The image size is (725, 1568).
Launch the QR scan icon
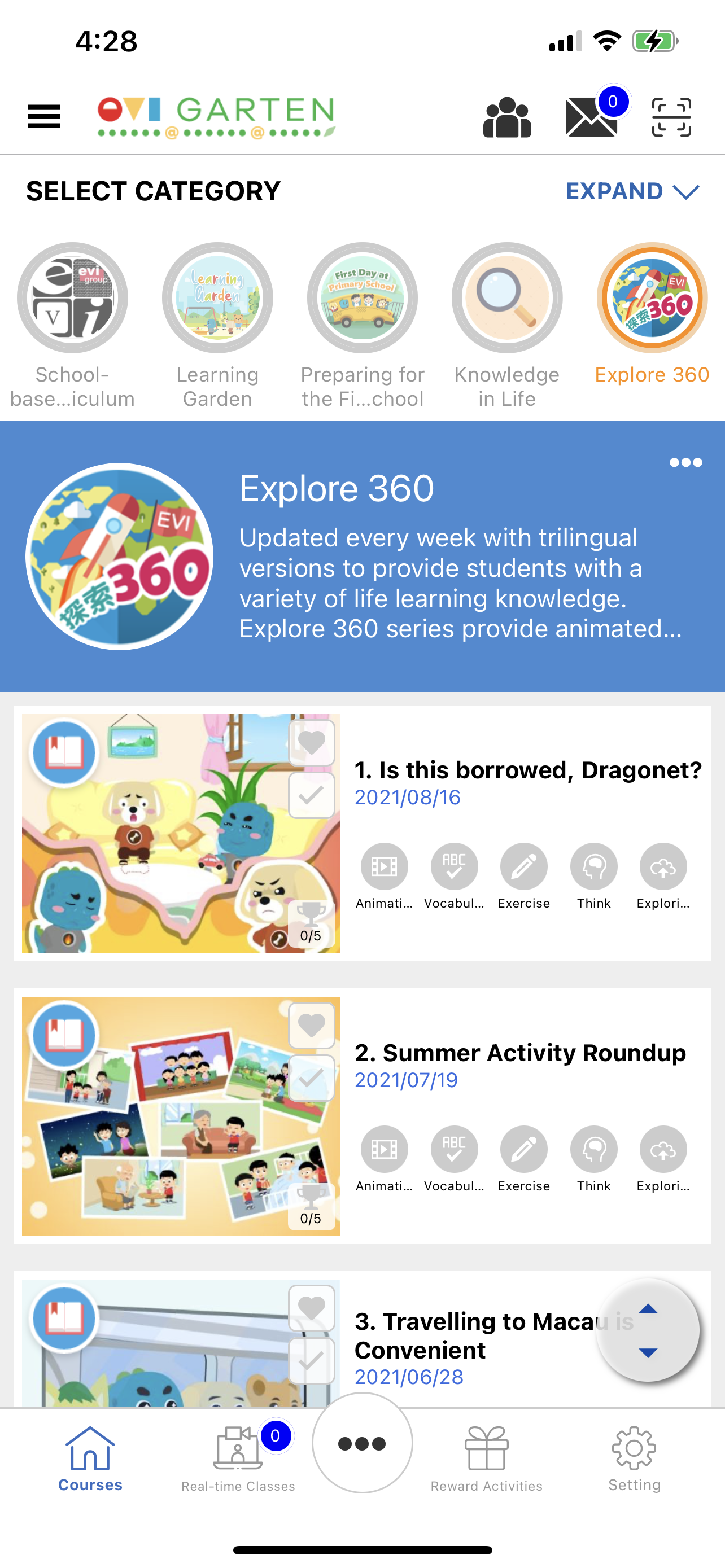pyautogui.click(x=671, y=117)
